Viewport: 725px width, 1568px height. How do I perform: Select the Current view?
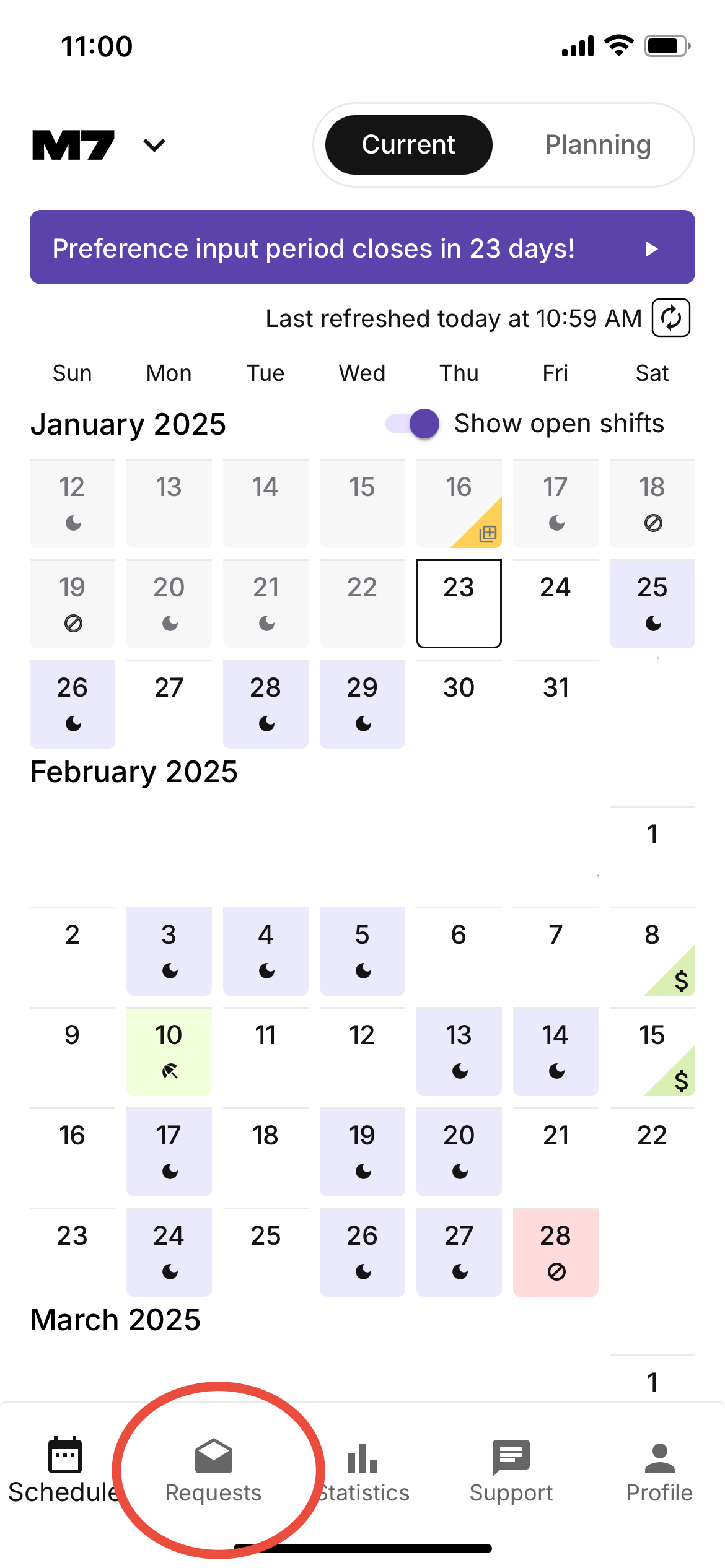coord(408,145)
